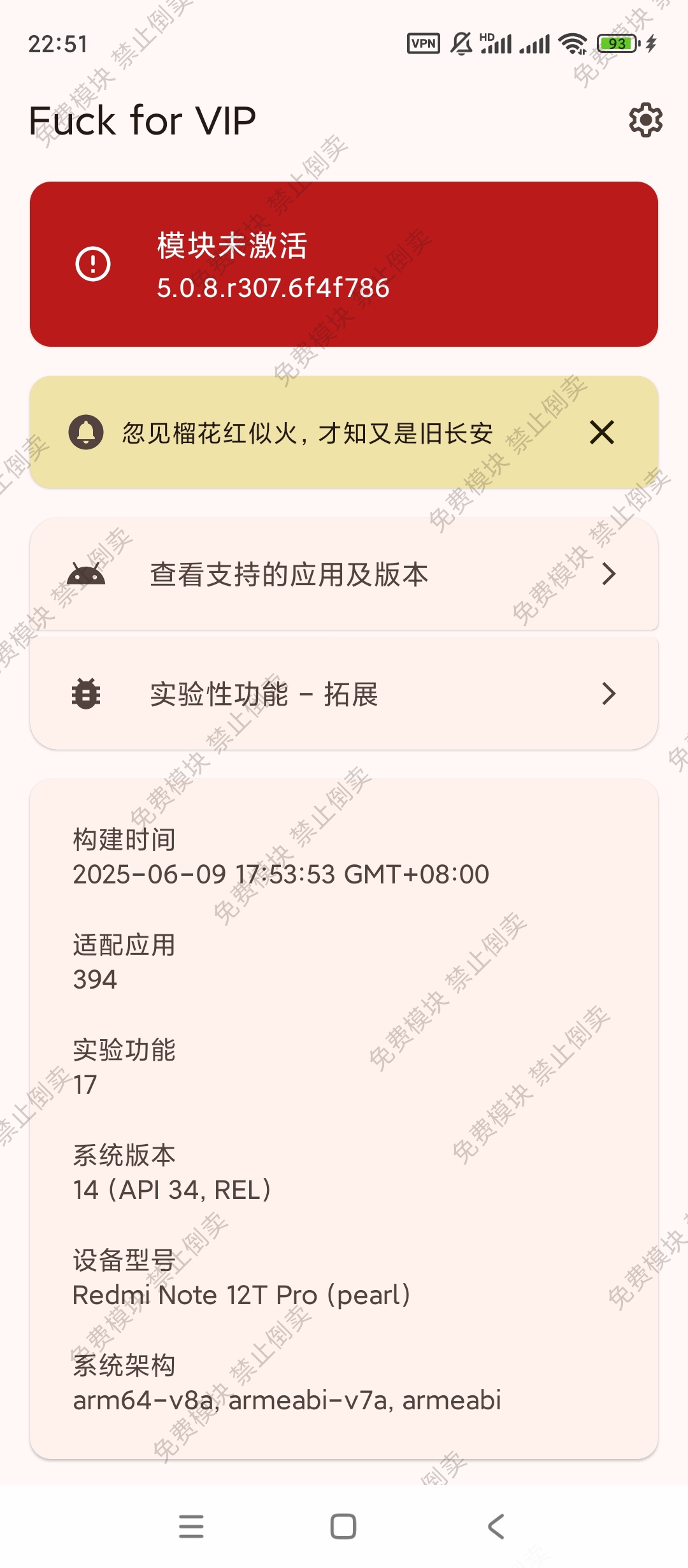Open 实验性功能 - 拓展
The image size is (688, 1568).
[x=344, y=693]
